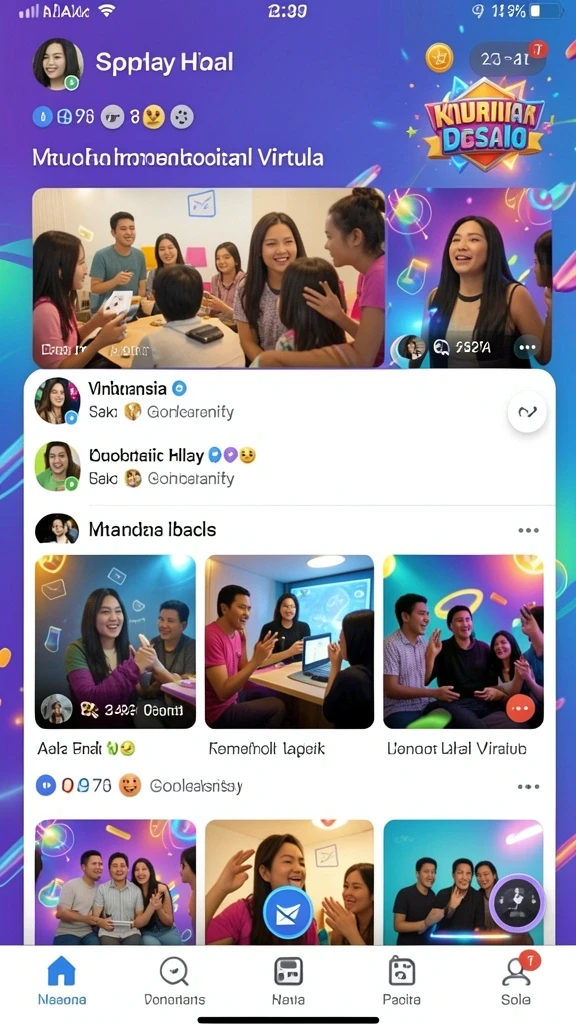This screenshot has width=576, height=1024.
Task: Open the large group photo tile
Action: click(x=209, y=278)
